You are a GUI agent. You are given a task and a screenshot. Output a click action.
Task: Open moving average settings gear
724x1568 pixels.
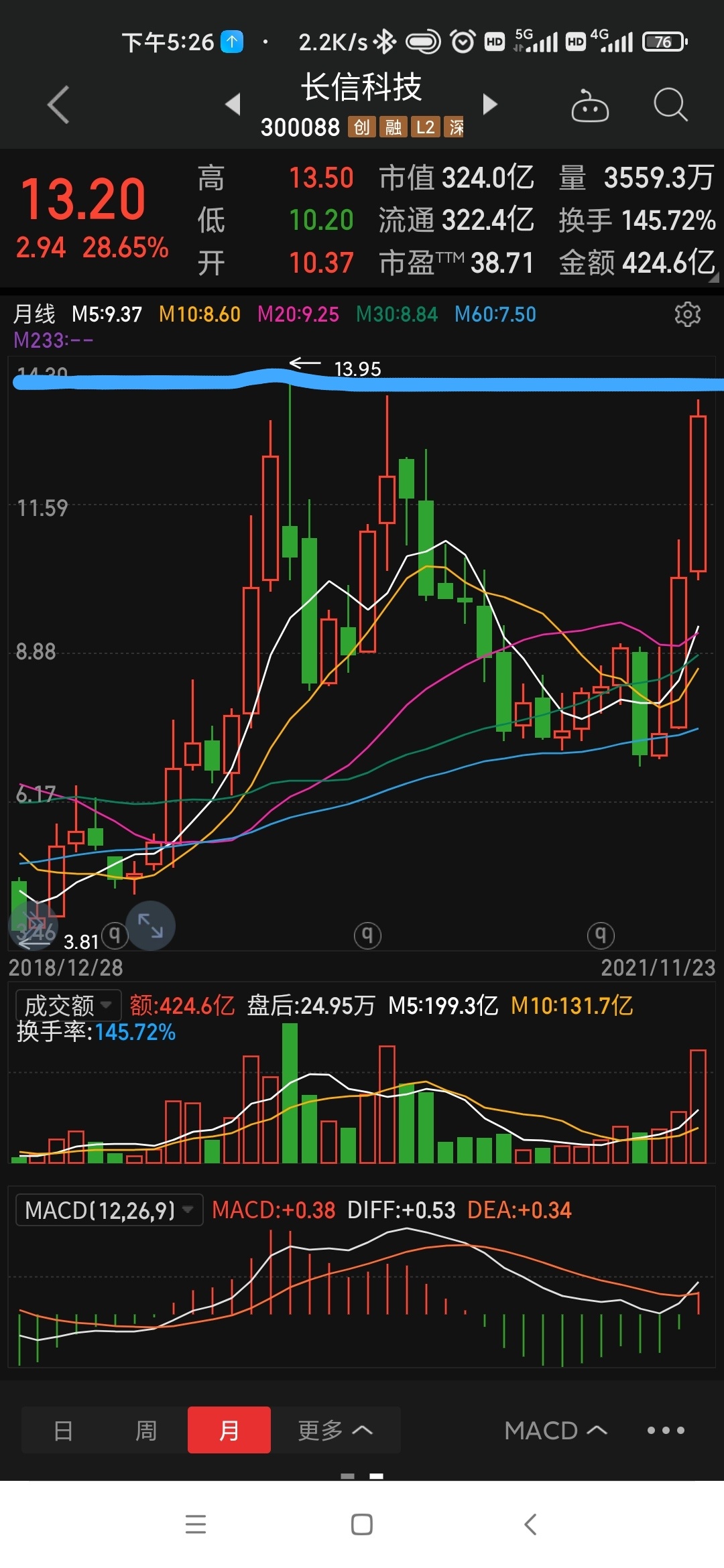687,314
